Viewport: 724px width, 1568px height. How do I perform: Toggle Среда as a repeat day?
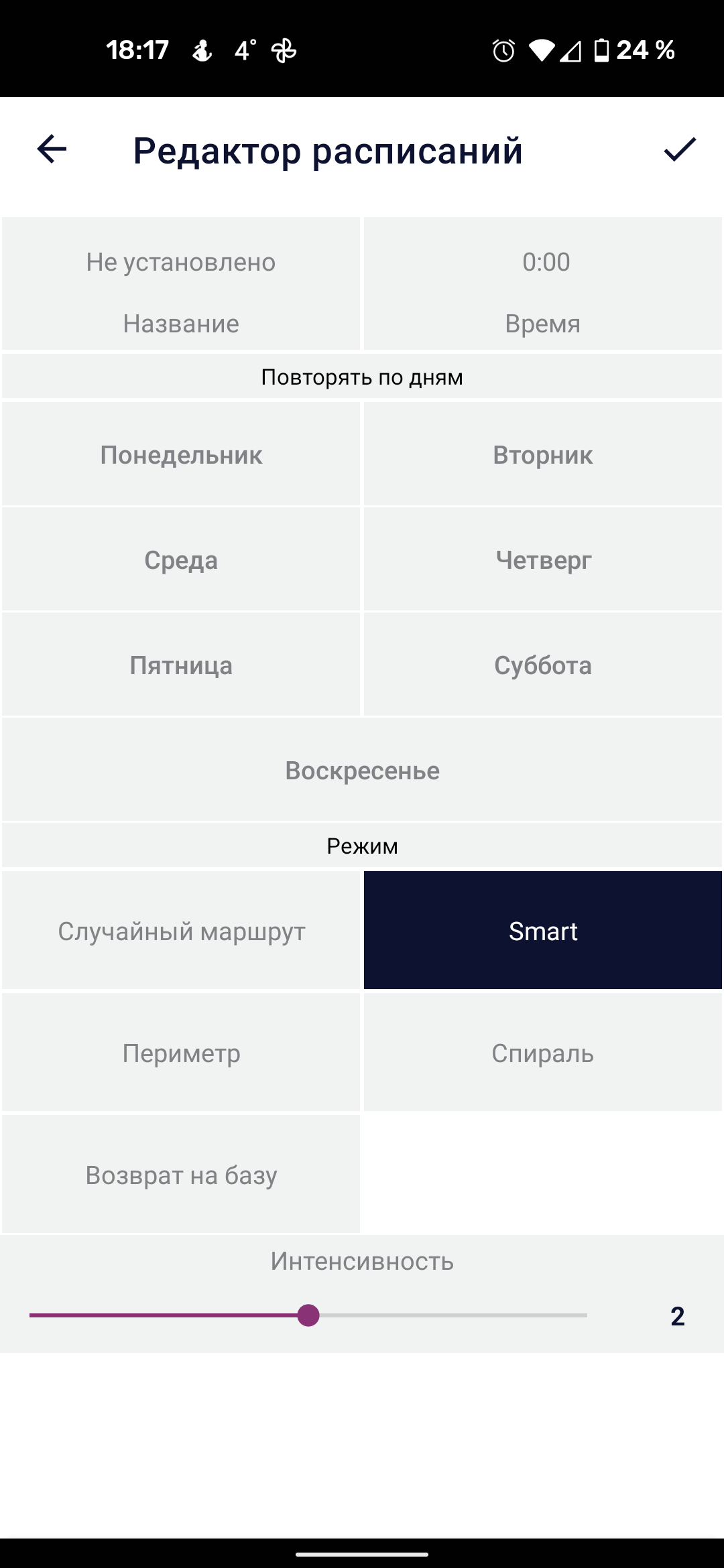(x=181, y=560)
